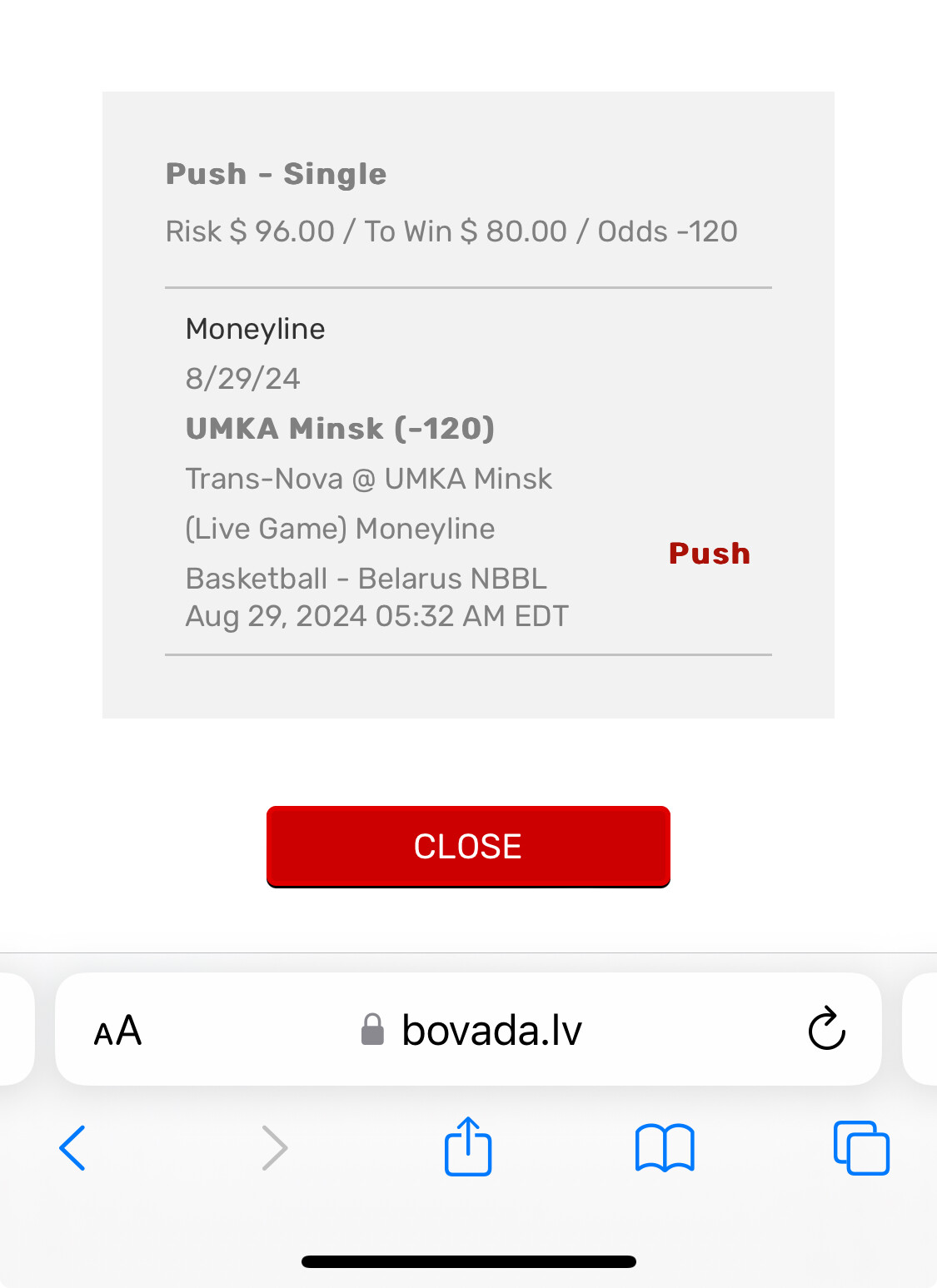Go back to the previous page
This screenshot has height=1288, width=937.
point(73,1148)
